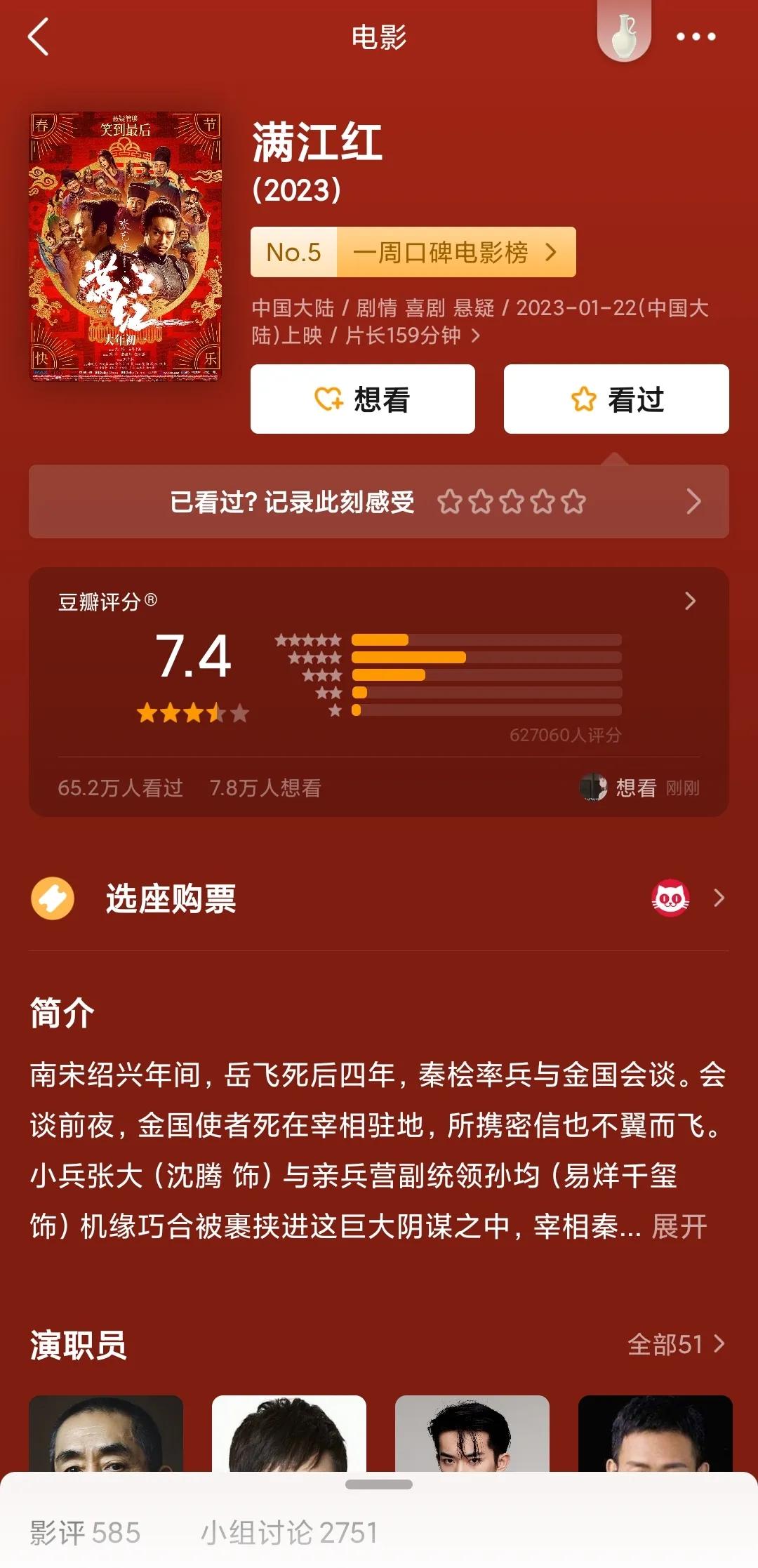This screenshot has width=758, height=1568.
Task: Open the three-dot overflow menu
Action: coord(695,36)
